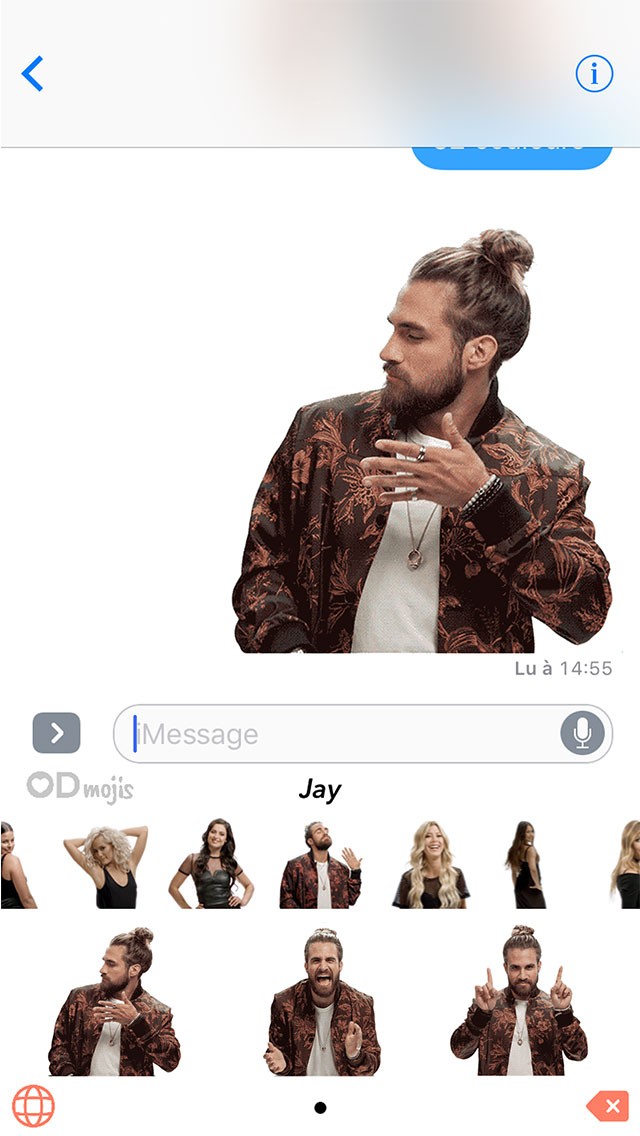Select the laughing blonde woman character
Viewport: 640px width, 1136px height.
tap(430, 864)
